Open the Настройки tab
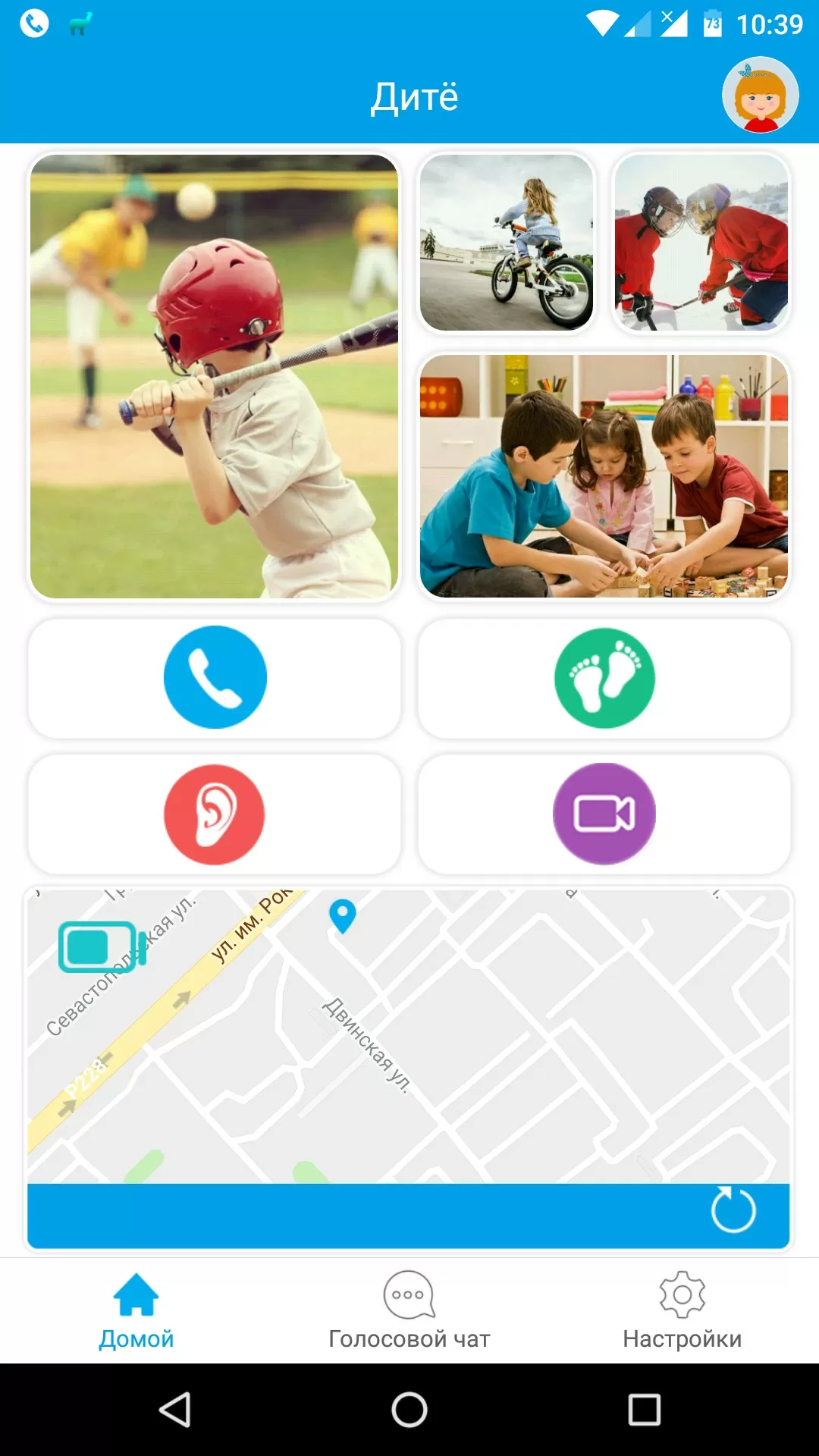819x1456 pixels. click(x=682, y=1311)
